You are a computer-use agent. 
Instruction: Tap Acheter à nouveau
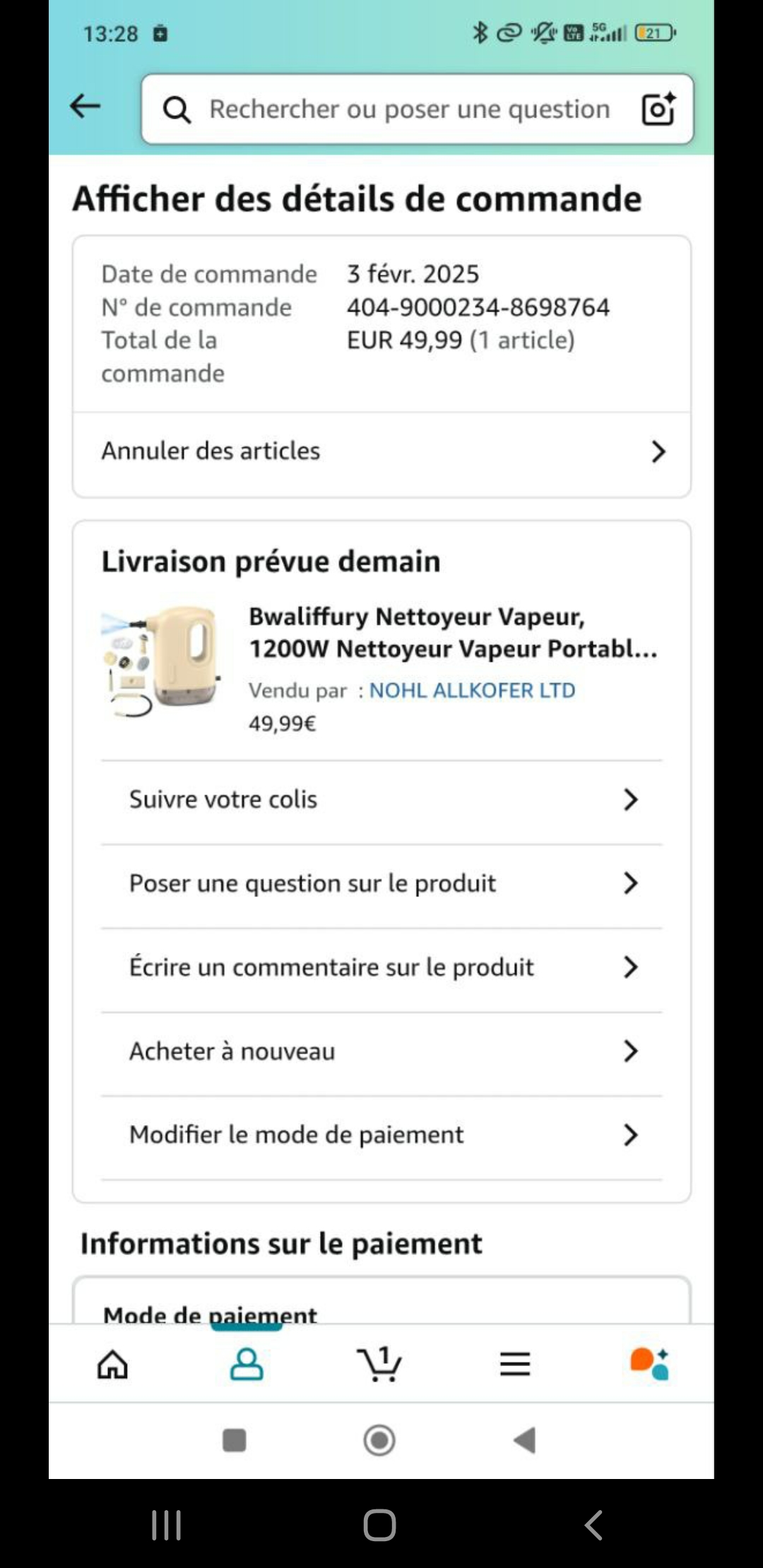(x=381, y=1051)
